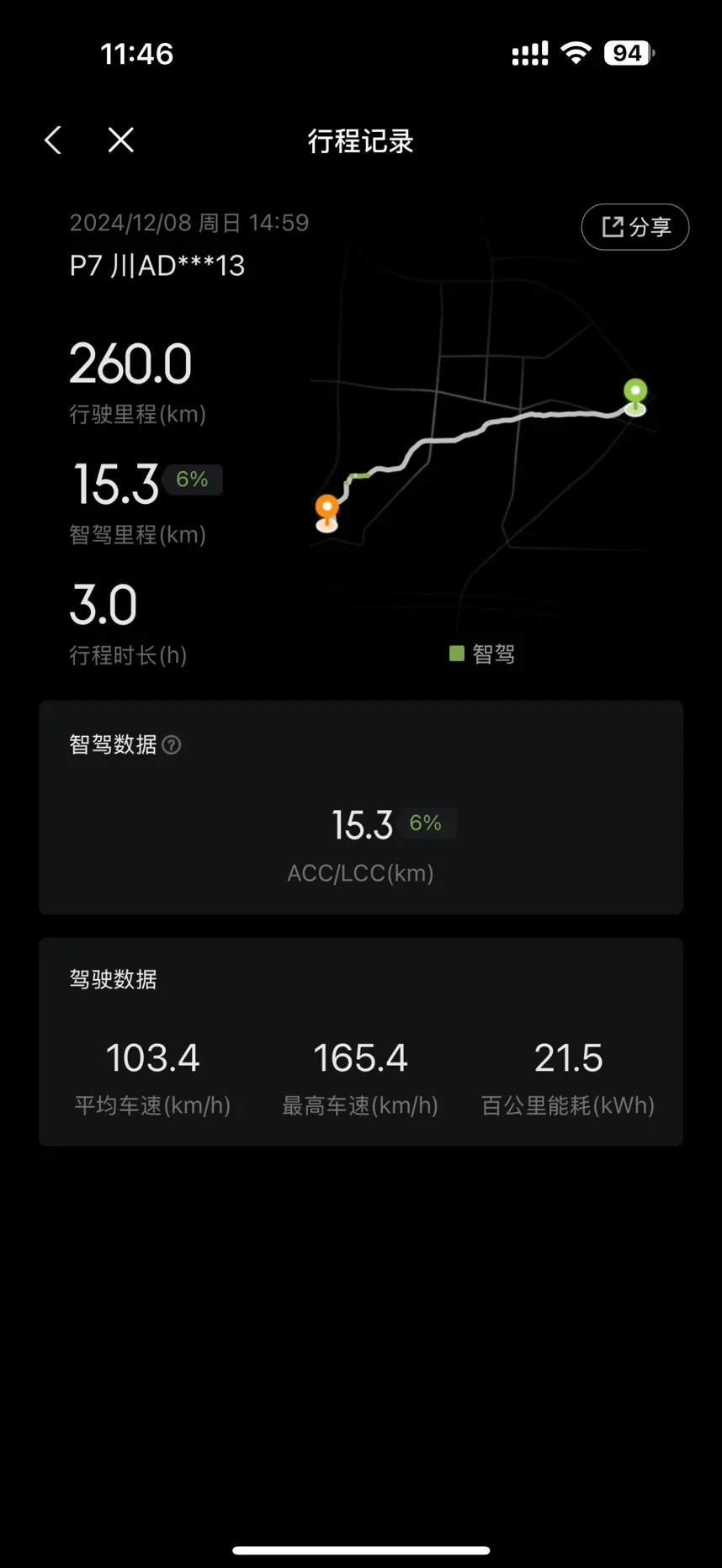Share this trip with the 分享 button

pos(635,226)
